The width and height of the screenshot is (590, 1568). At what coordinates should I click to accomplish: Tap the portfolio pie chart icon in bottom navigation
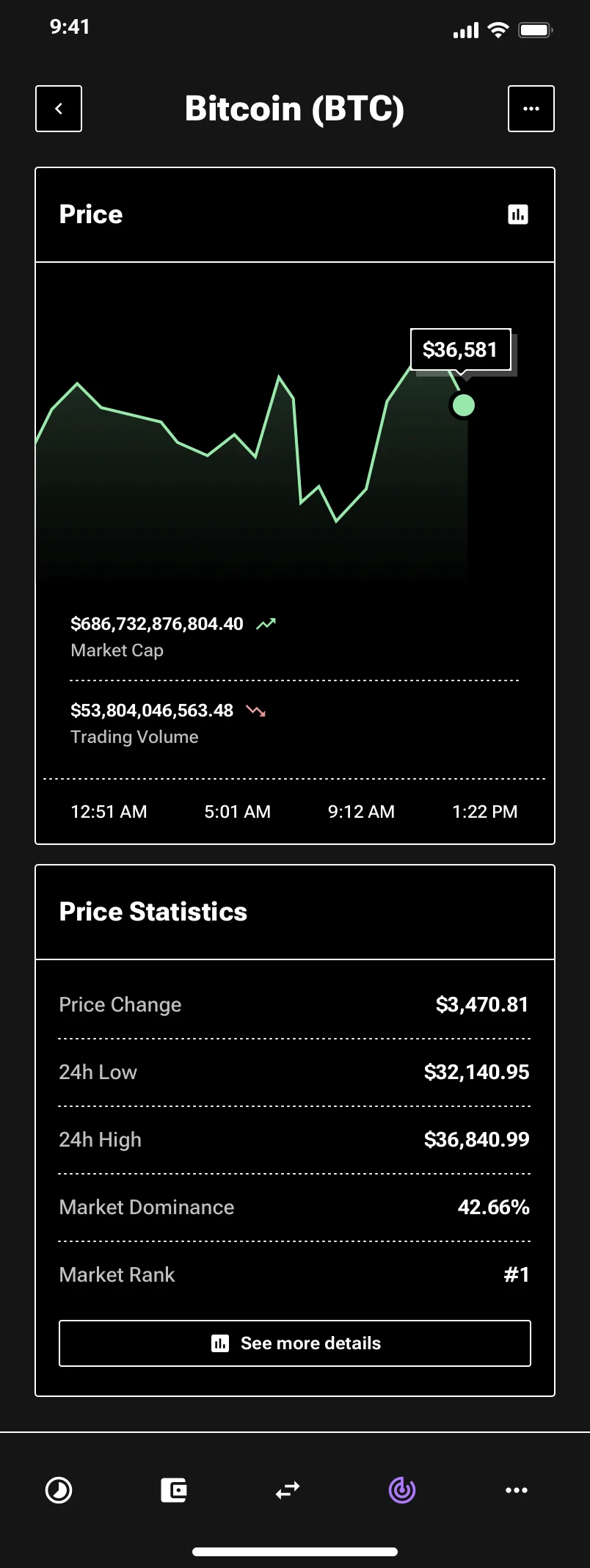click(58, 1490)
